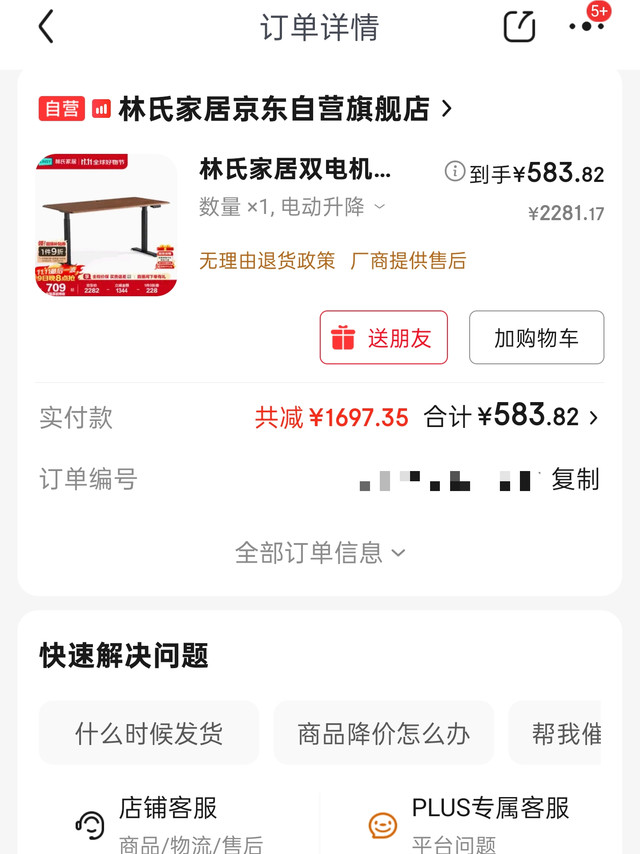Copy the order number with 复制
This screenshot has height=854, width=640.
tap(575, 479)
